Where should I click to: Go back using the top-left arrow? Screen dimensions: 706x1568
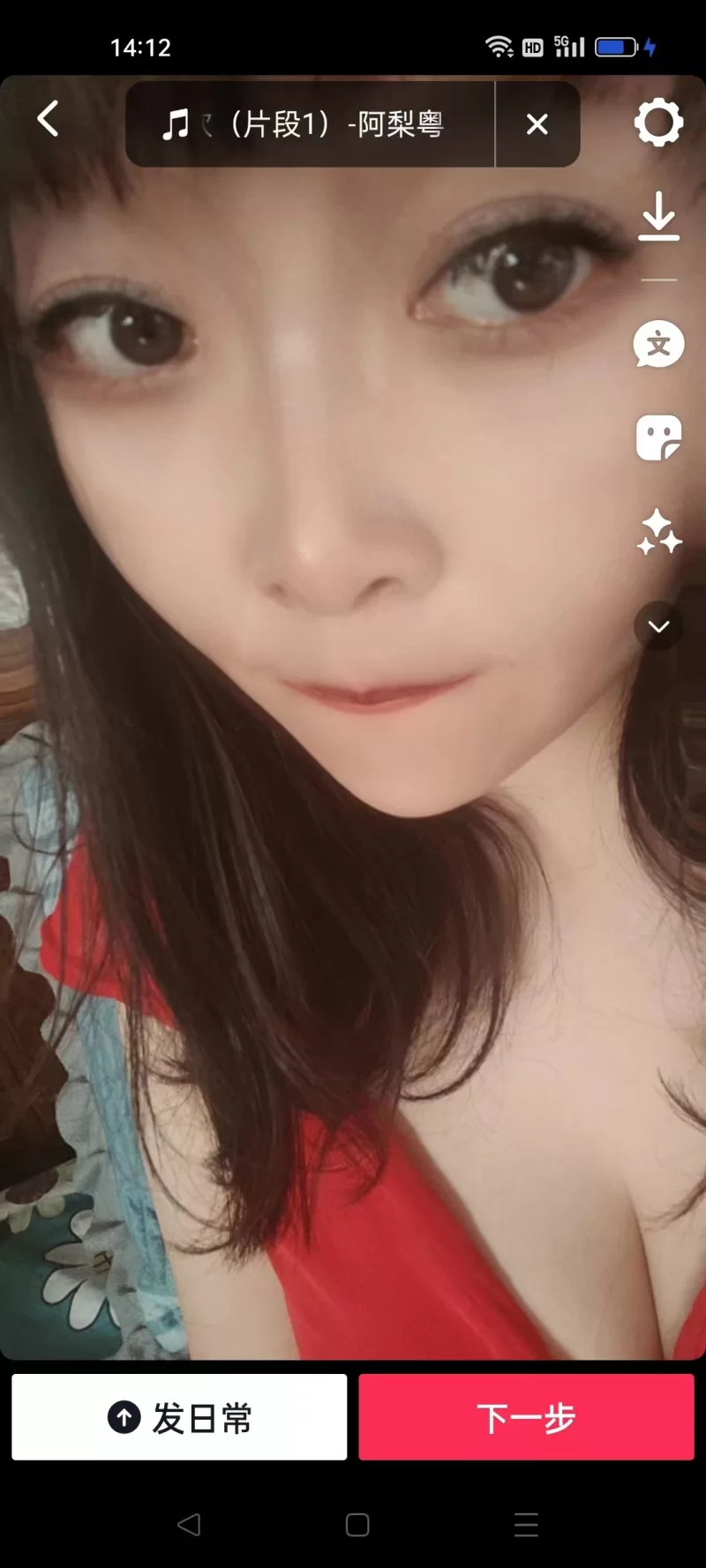(x=49, y=119)
